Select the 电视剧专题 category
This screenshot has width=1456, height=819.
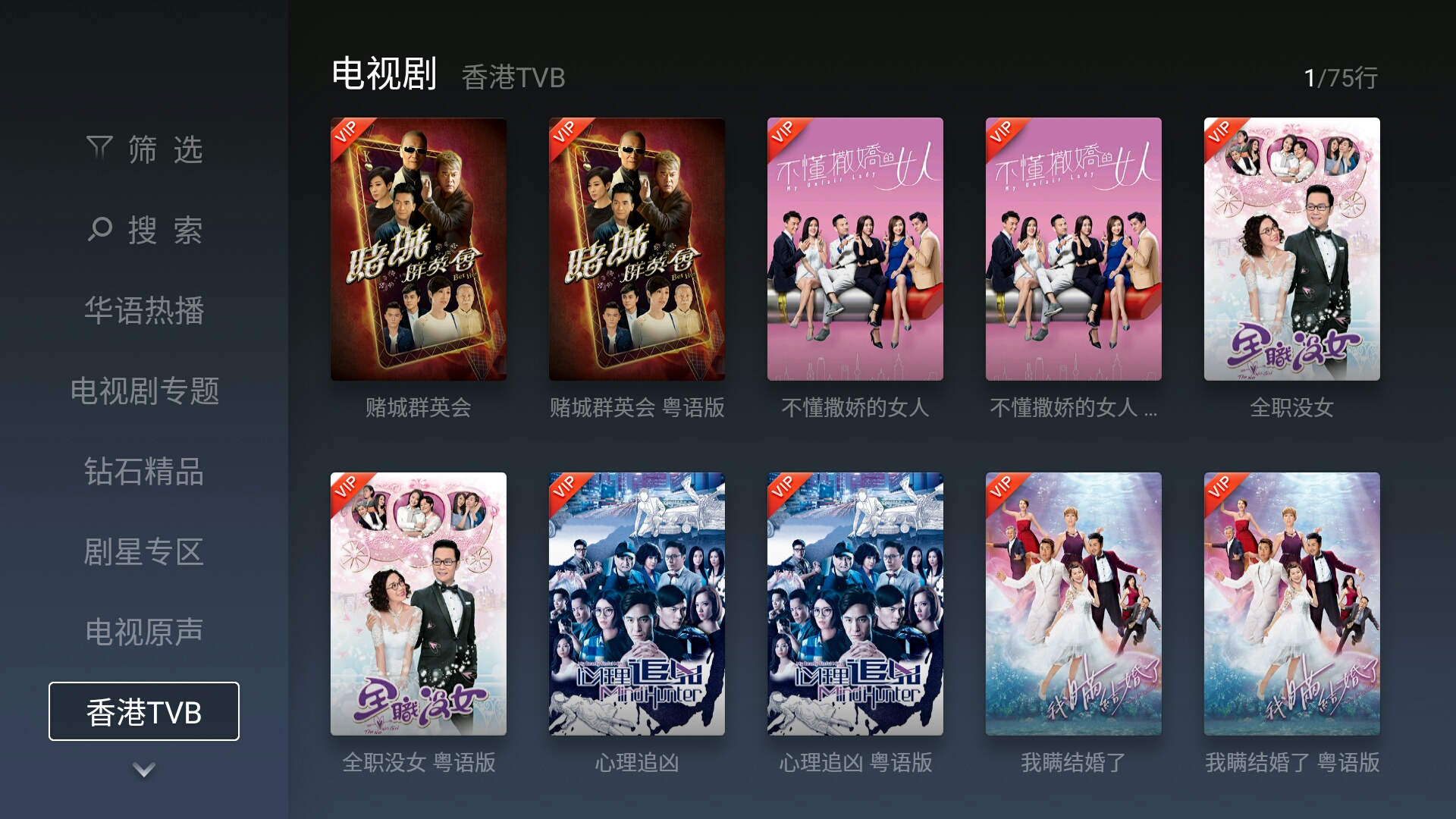144,391
